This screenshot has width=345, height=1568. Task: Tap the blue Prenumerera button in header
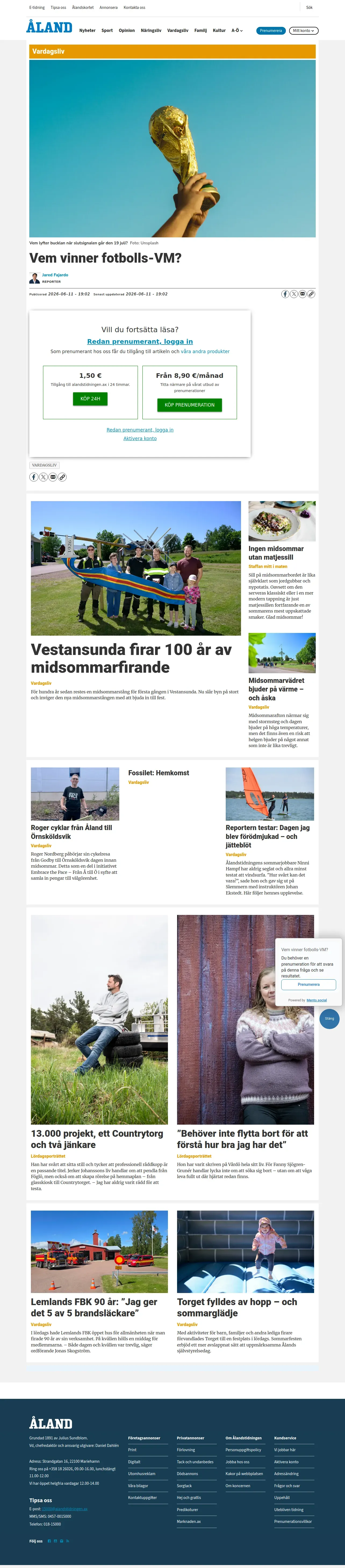pos(271,30)
